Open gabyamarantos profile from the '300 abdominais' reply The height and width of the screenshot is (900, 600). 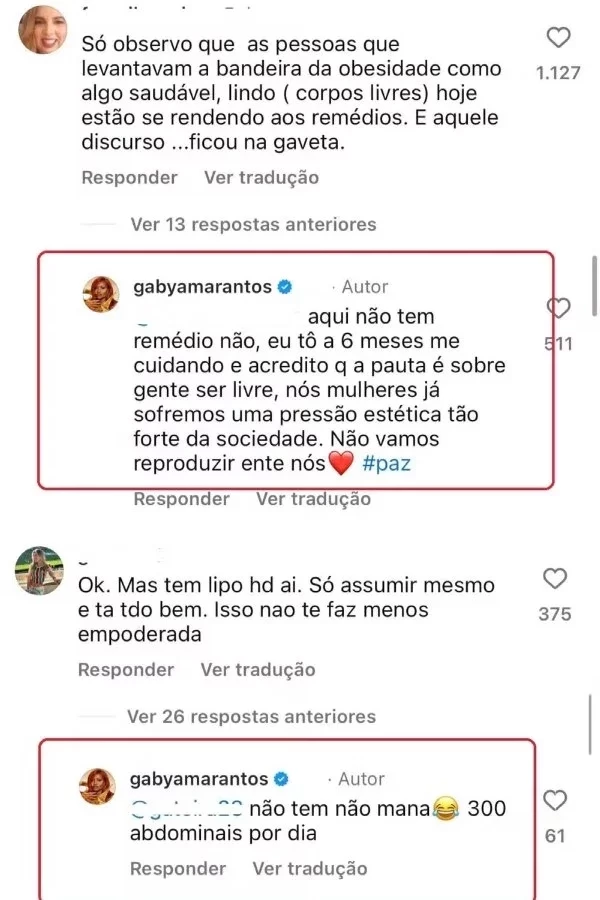click(x=201, y=778)
